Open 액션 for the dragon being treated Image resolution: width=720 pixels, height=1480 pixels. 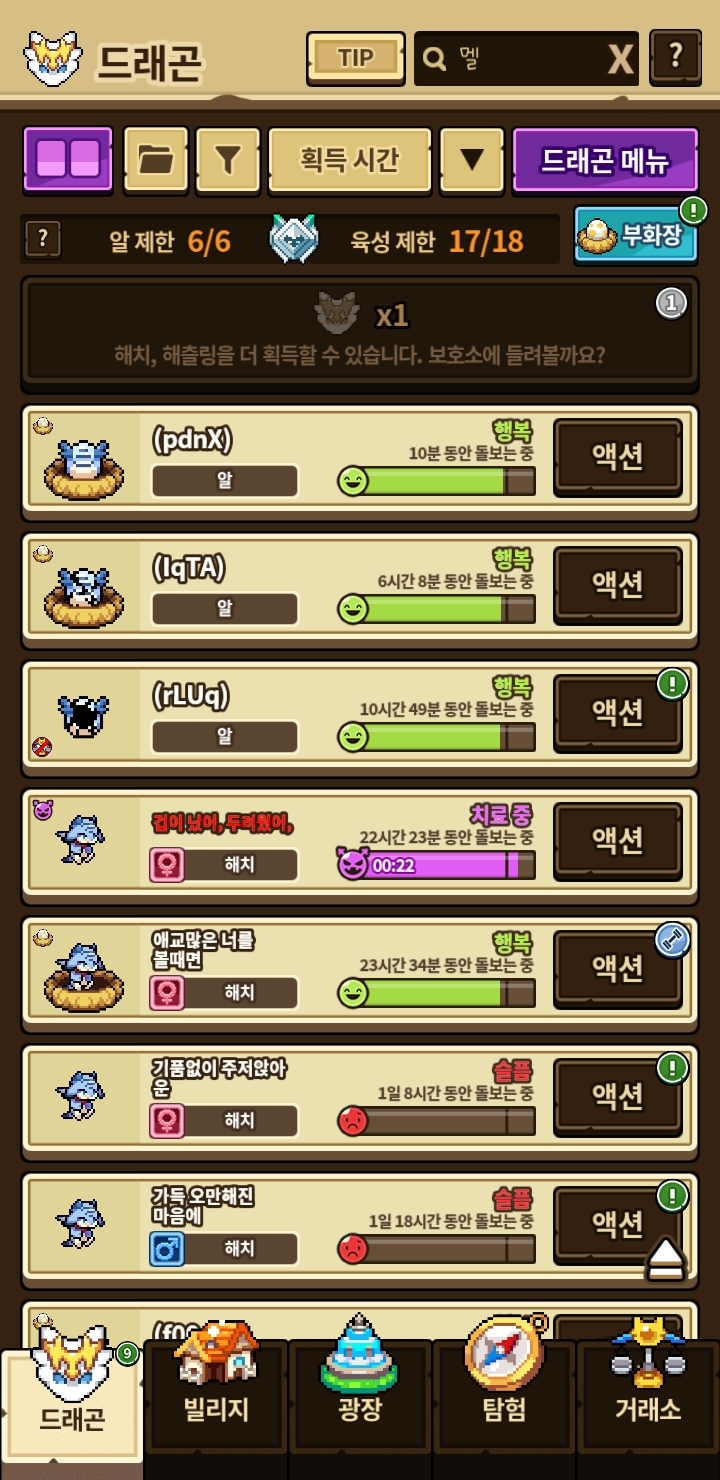618,841
